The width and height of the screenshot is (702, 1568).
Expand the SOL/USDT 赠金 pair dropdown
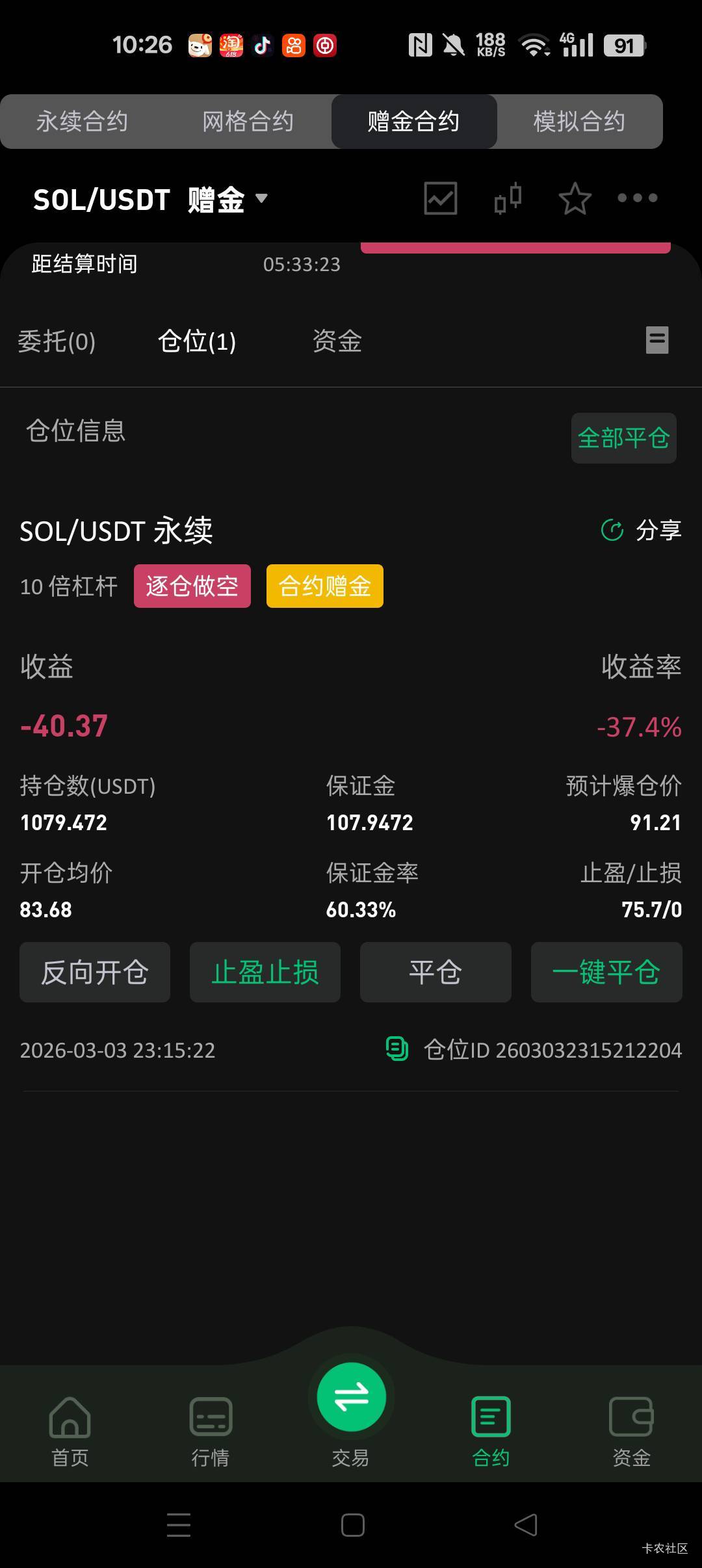point(261,198)
